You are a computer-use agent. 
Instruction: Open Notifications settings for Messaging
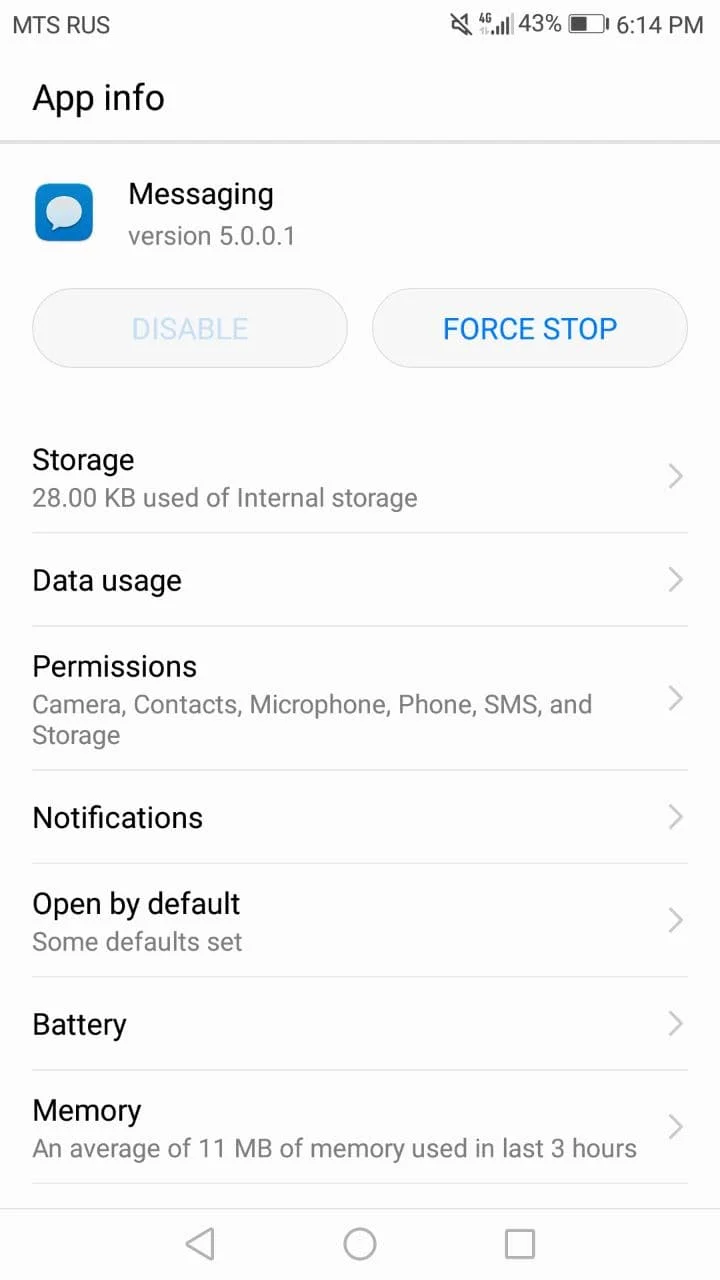point(360,817)
